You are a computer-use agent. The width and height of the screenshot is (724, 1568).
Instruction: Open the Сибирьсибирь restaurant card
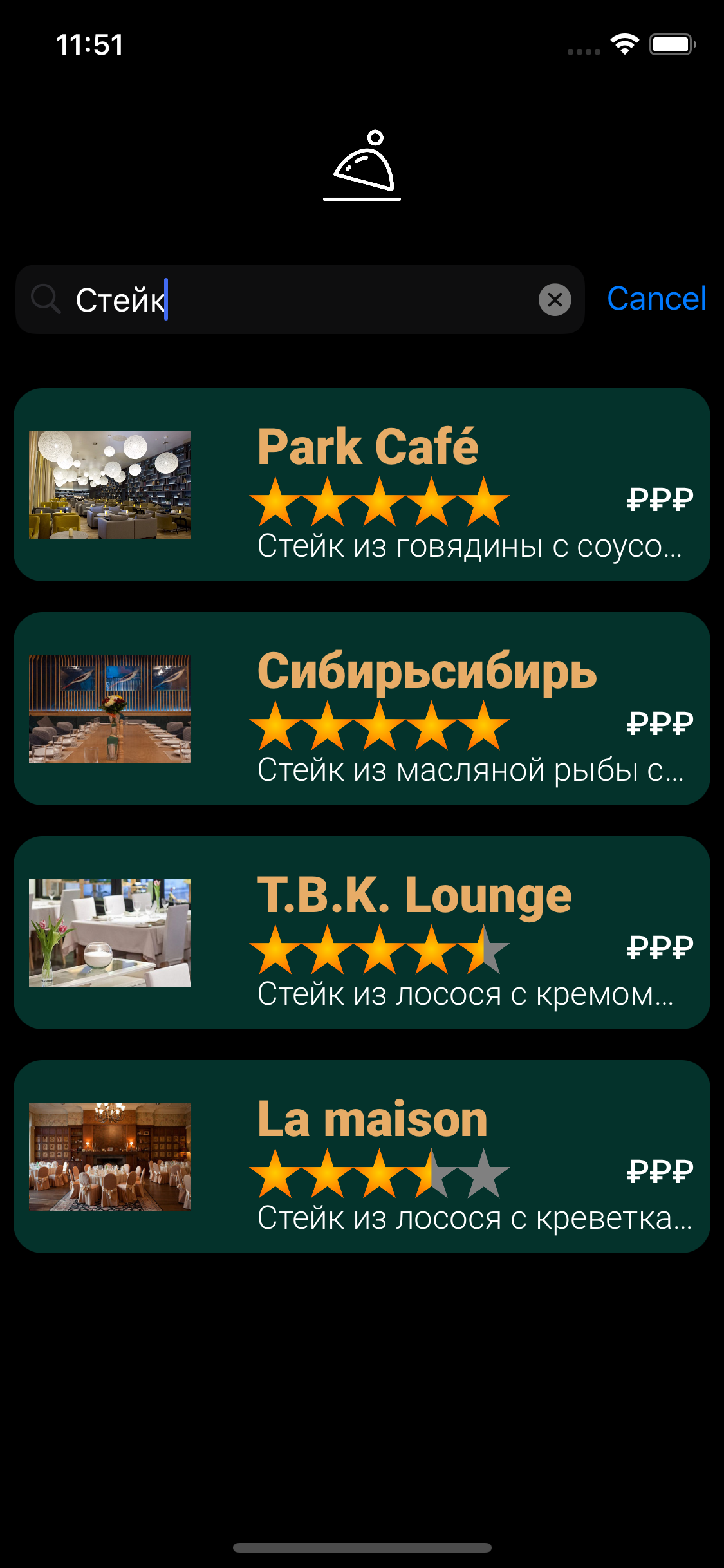pos(362,709)
